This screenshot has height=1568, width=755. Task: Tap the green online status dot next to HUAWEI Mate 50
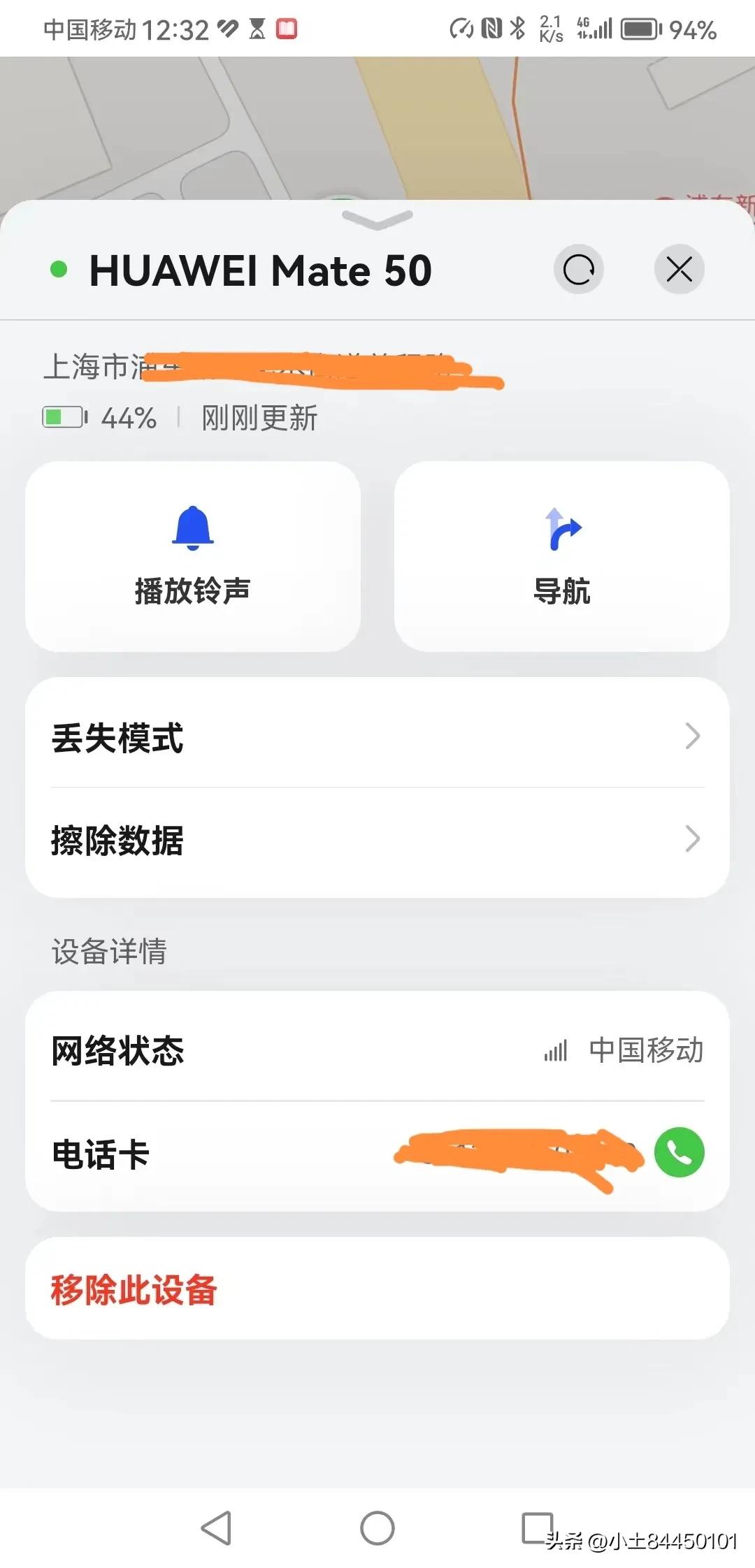(59, 269)
